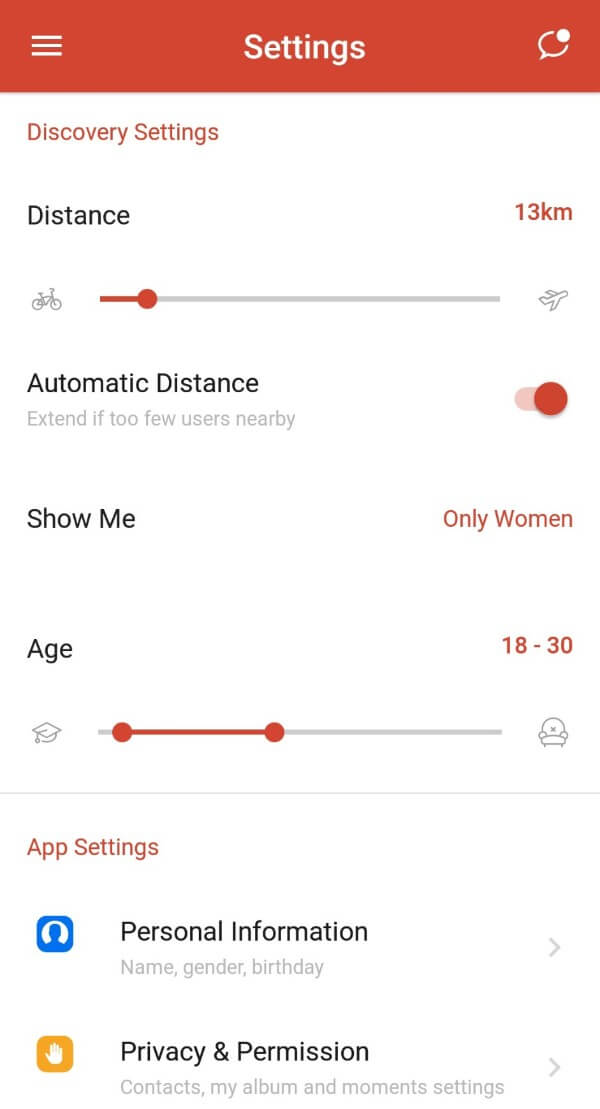The image size is (600, 1109).
Task: Open the chat messages icon
Action: 553,46
